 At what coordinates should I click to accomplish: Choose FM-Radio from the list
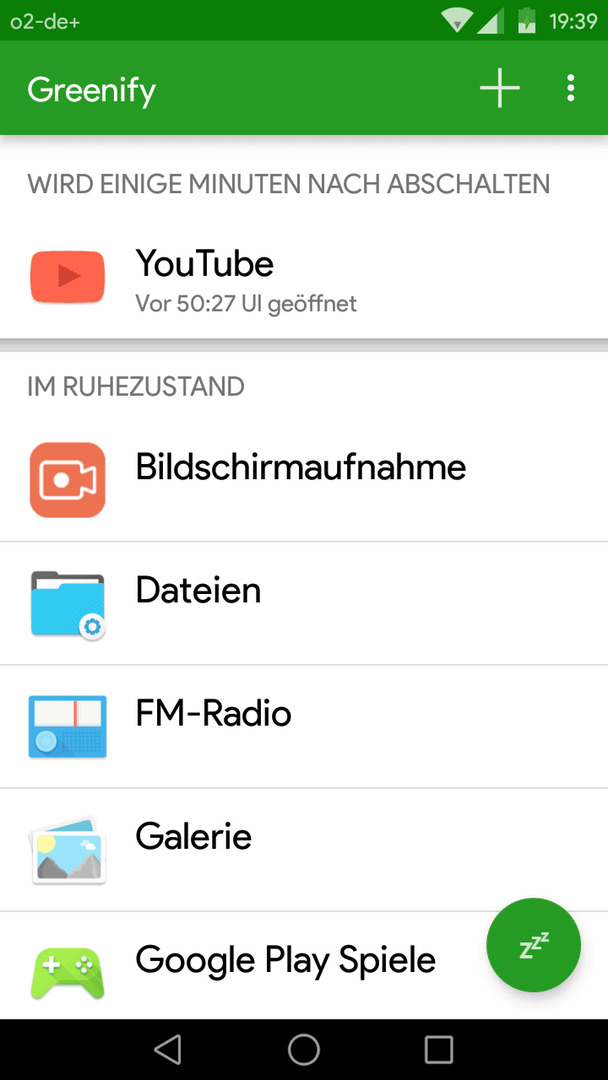tap(304, 727)
